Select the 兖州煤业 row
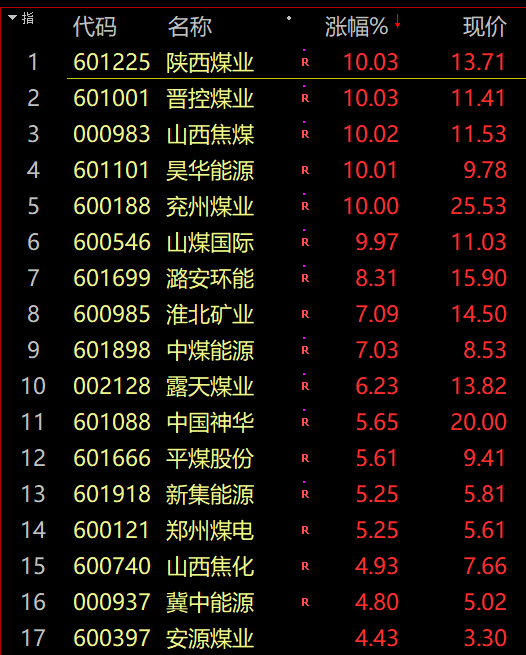 tap(263, 206)
